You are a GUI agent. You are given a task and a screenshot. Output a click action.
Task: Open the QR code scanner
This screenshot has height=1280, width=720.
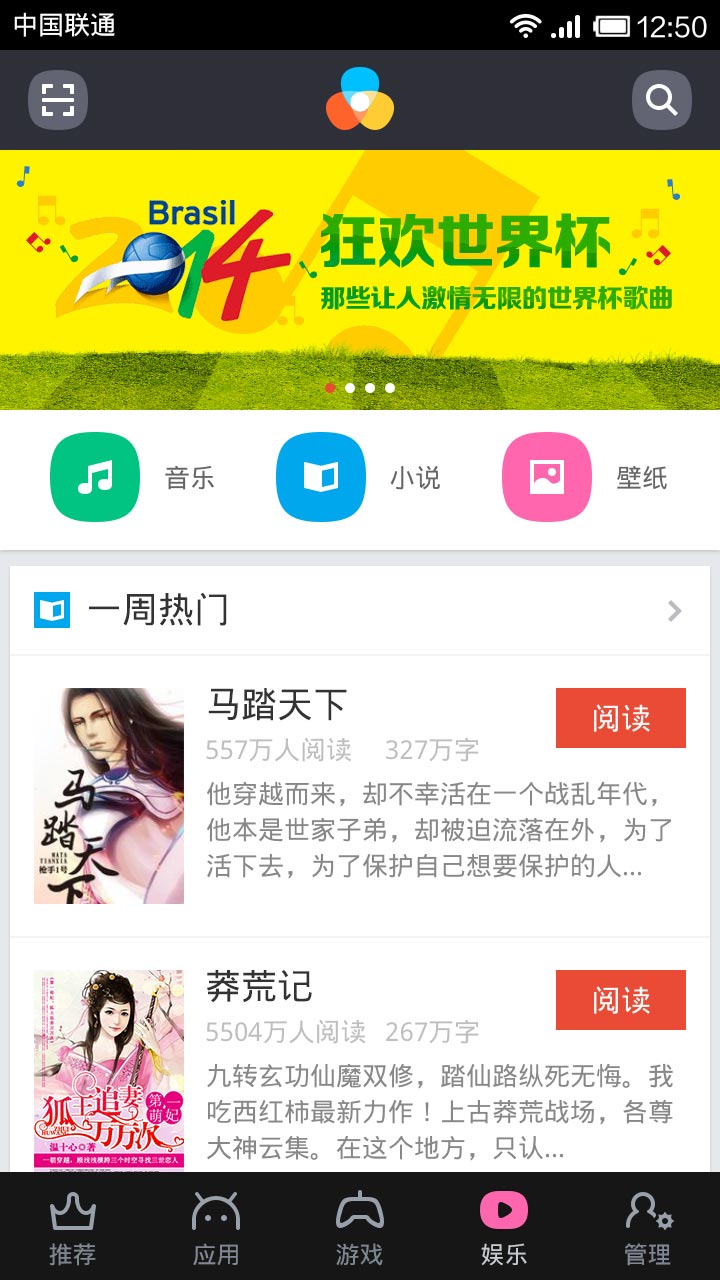coord(57,100)
